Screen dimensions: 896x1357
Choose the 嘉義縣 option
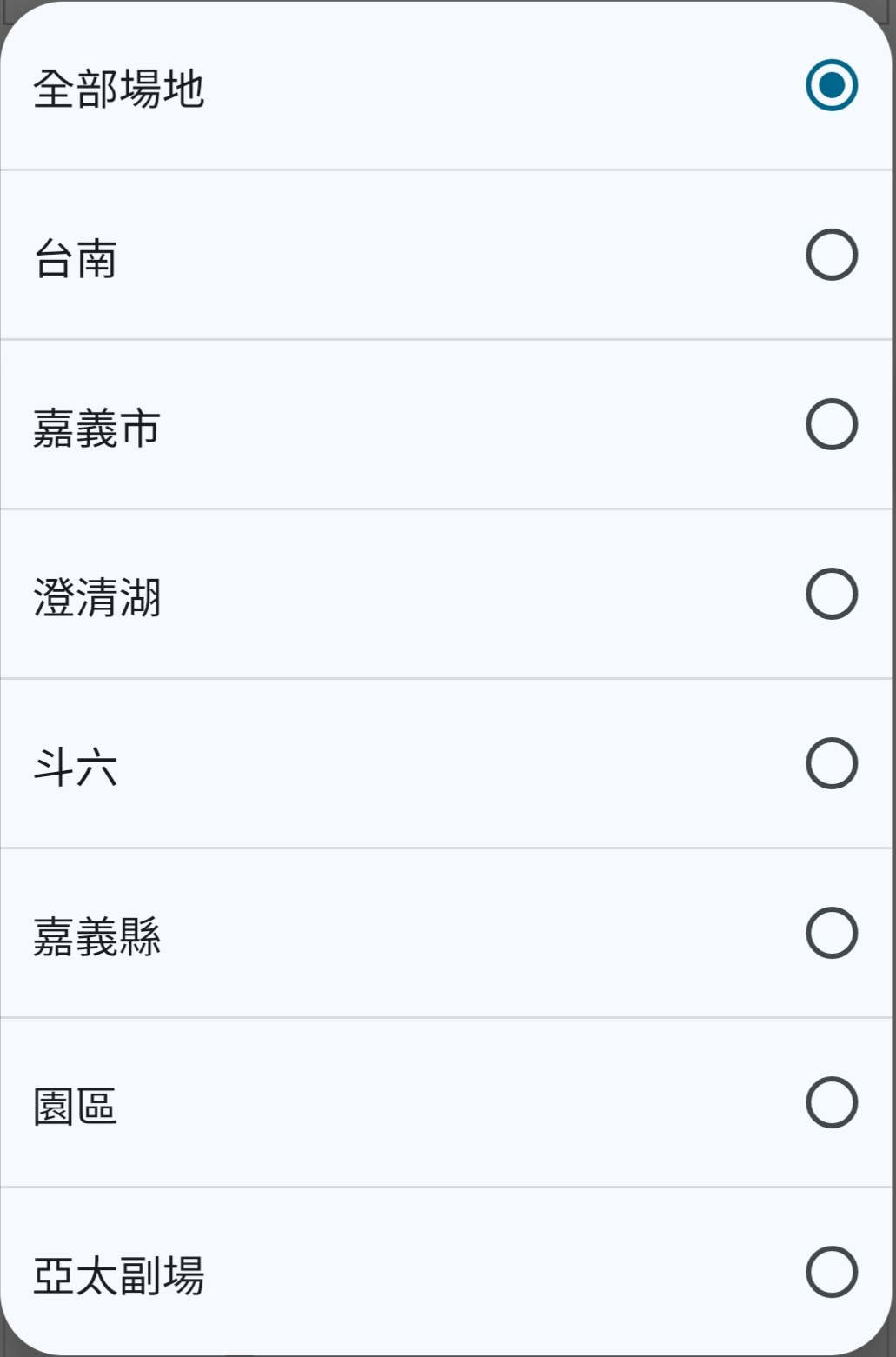point(831,933)
